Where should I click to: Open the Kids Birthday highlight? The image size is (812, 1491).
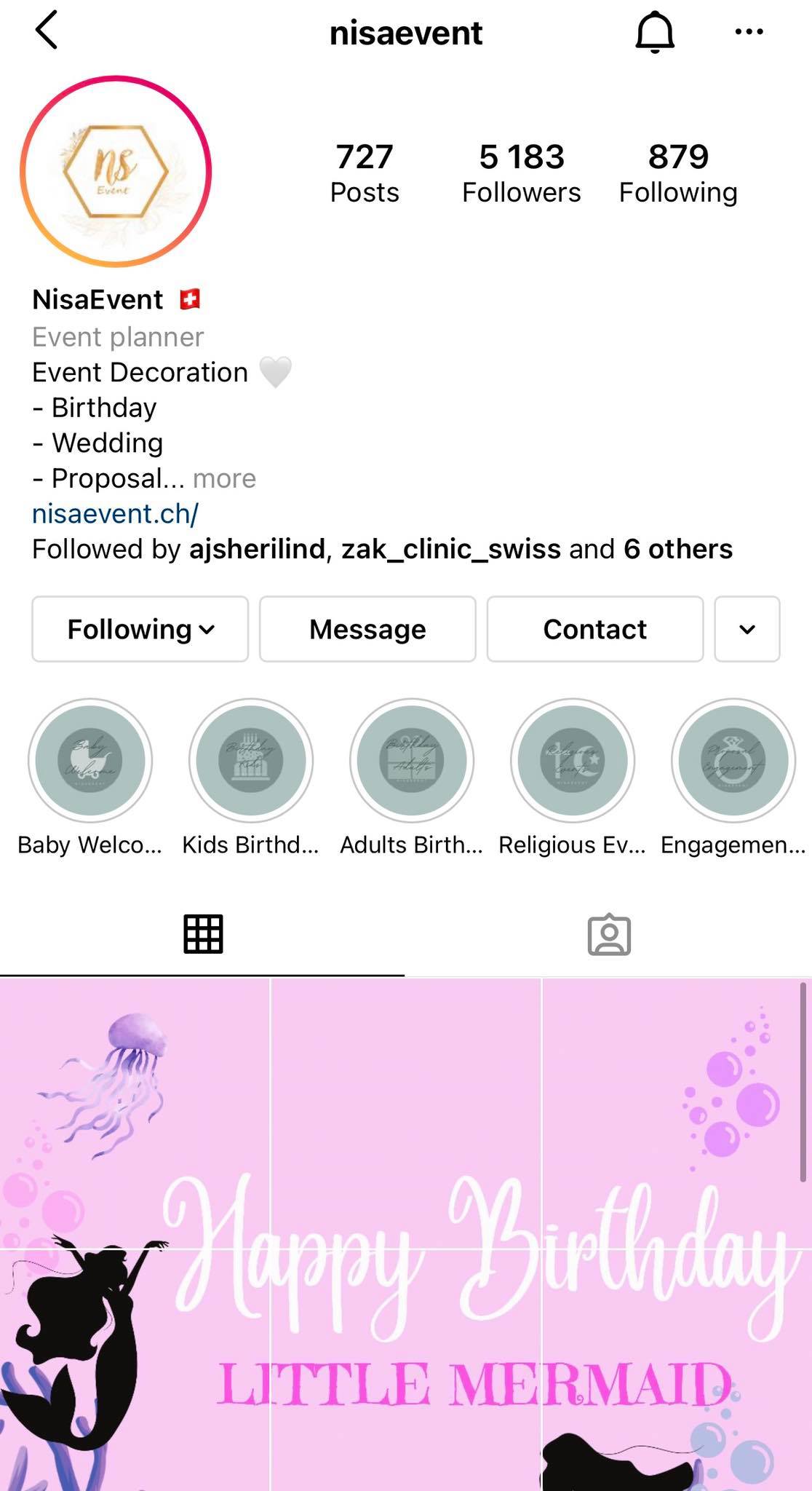click(251, 761)
